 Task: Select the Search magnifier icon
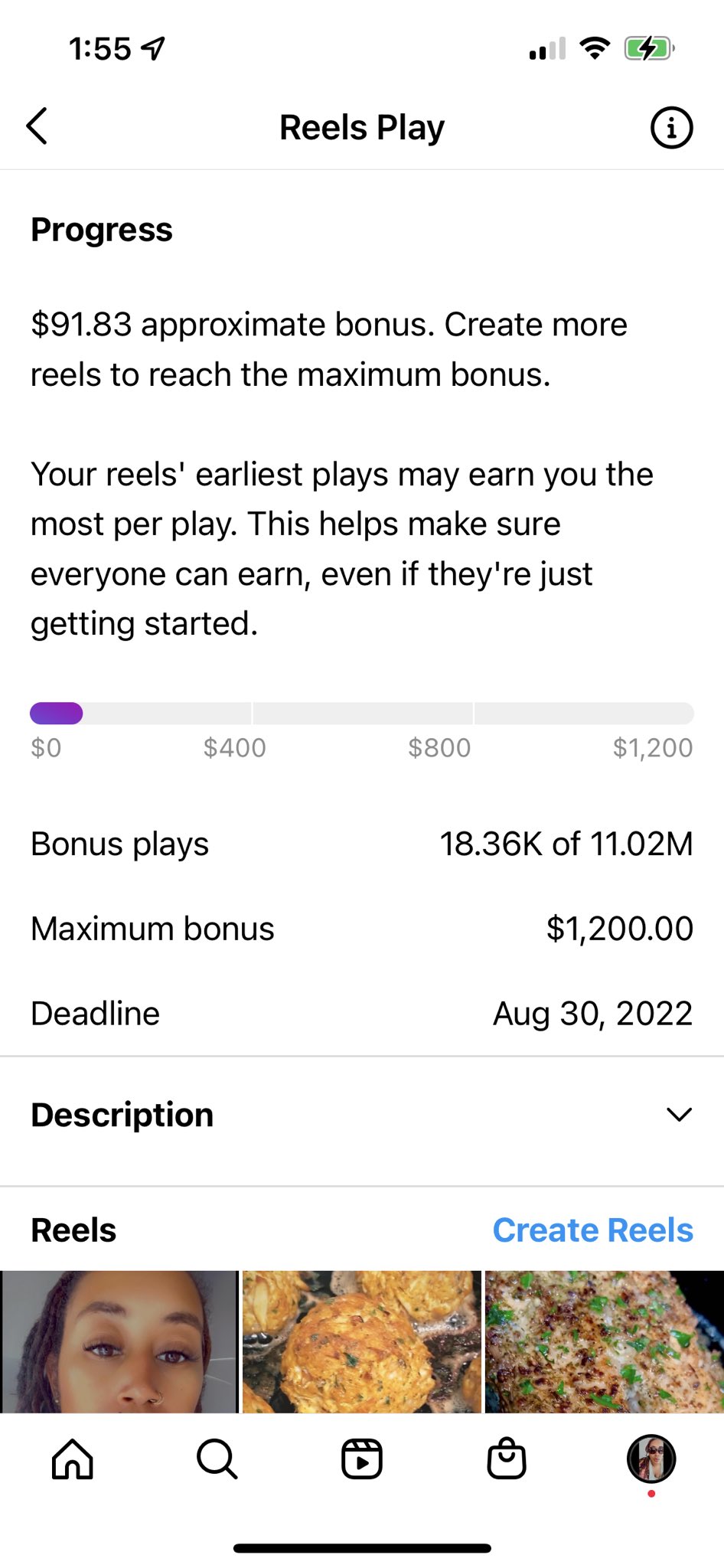(x=217, y=1459)
